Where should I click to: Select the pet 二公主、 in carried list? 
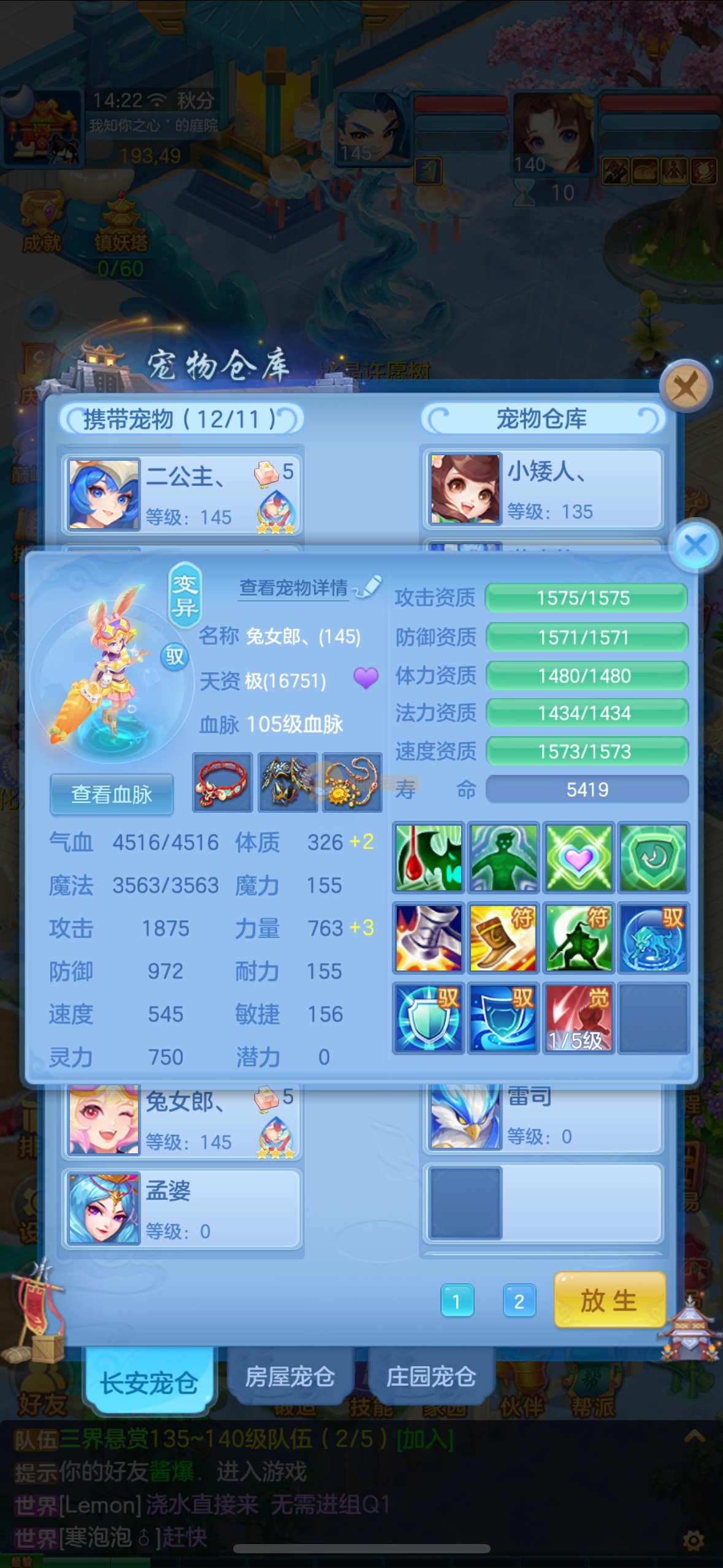click(182, 494)
